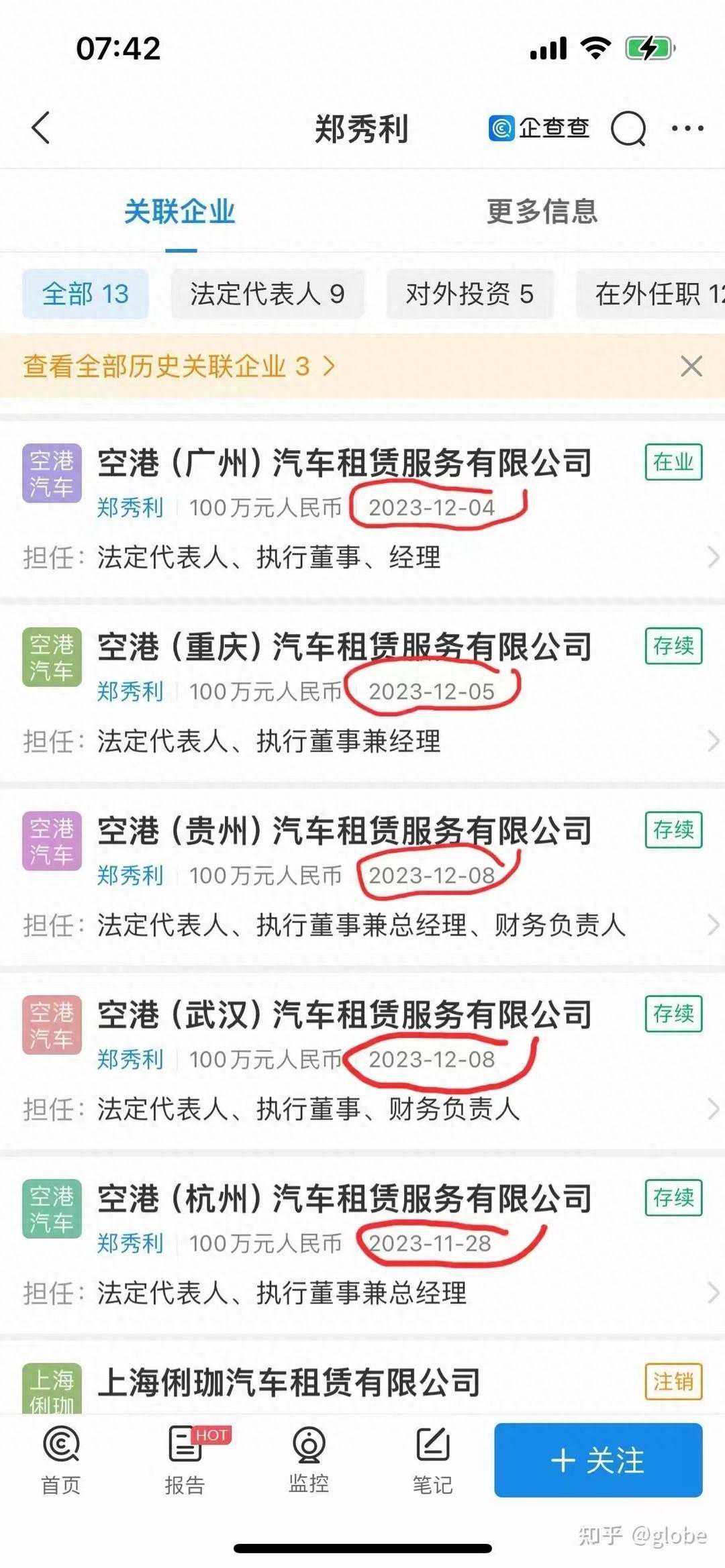Open 空港（贵州）汽车租赁服务有限公司 entry
This screenshot has height=1568, width=725.
(x=344, y=831)
